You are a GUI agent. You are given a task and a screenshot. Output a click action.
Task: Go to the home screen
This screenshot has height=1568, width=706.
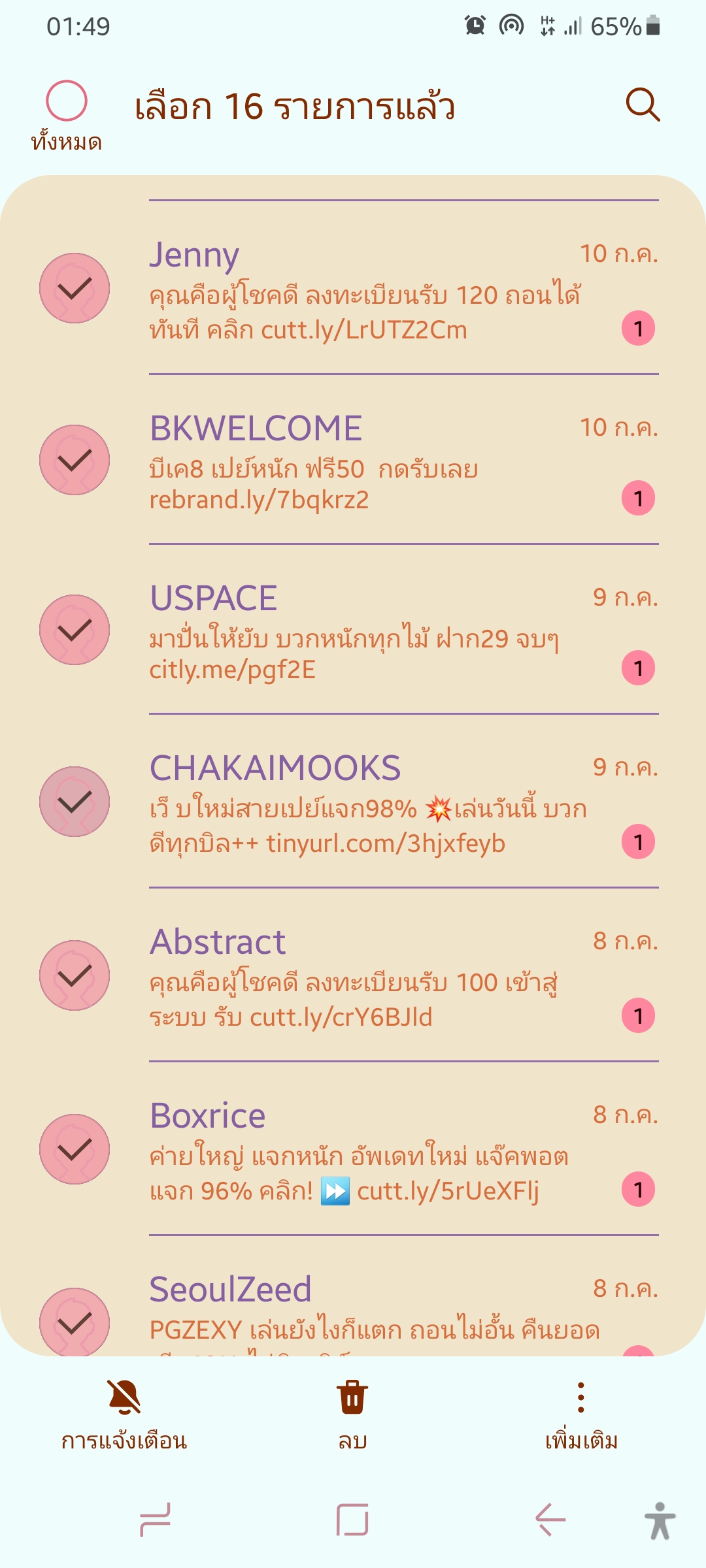tap(352, 1520)
